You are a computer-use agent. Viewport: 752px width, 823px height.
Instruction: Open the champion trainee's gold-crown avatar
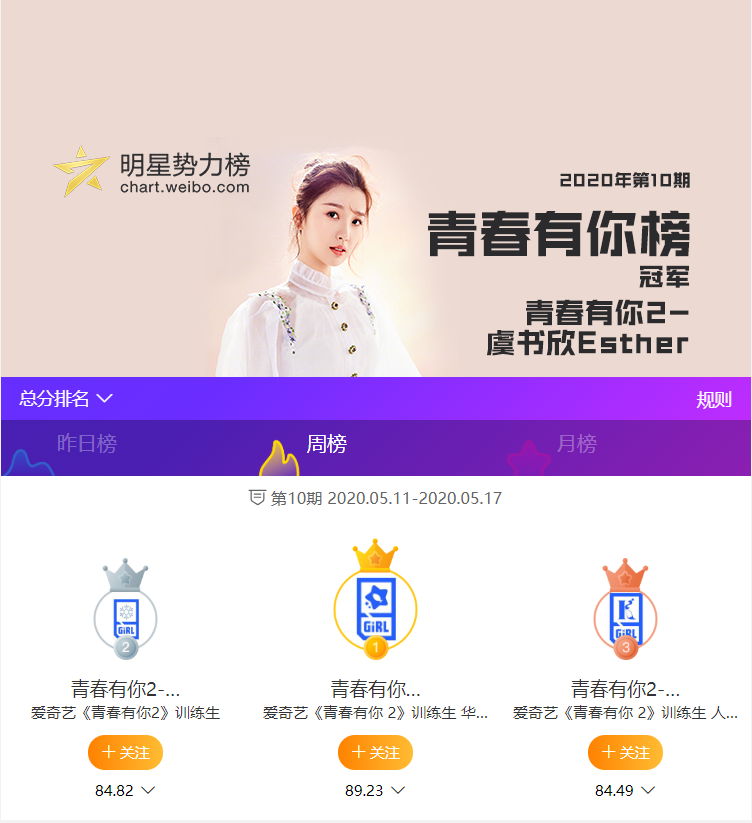coord(375,610)
